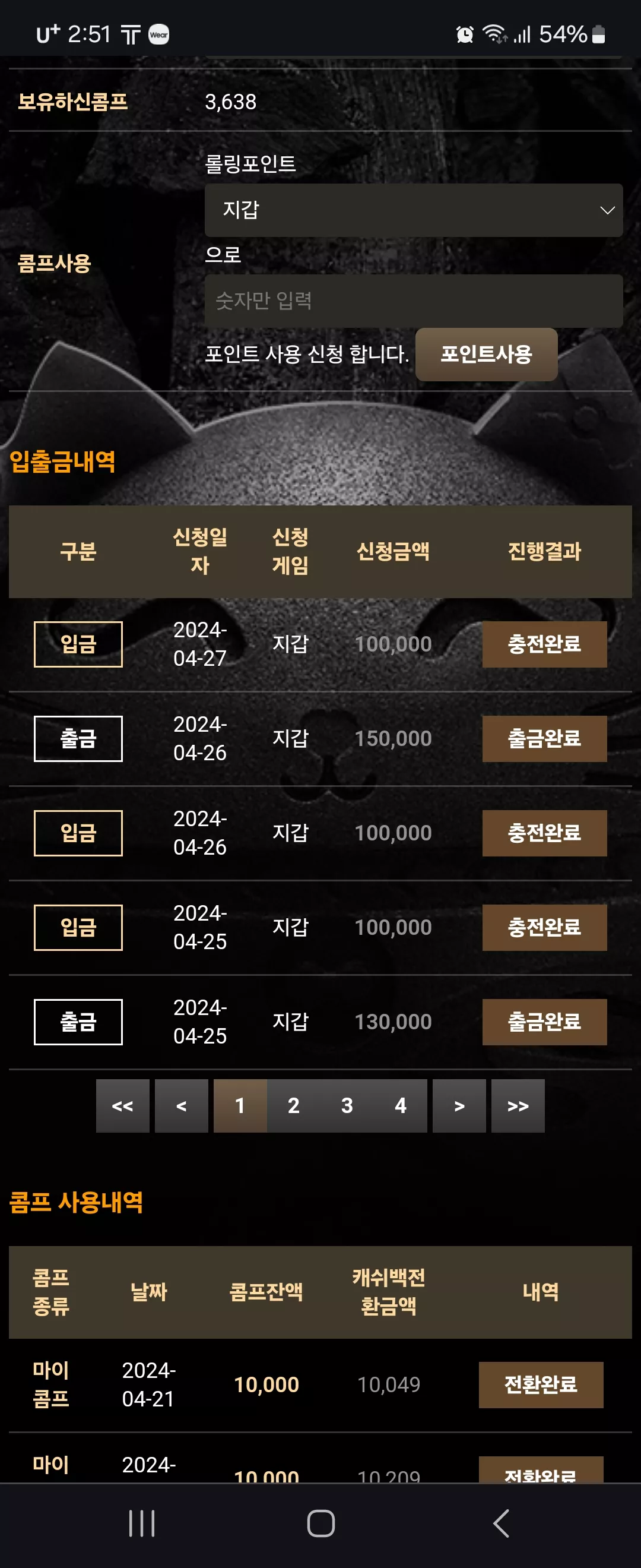Open recent apps from the navigation bar
The image size is (641, 1568).
(142, 1523)
